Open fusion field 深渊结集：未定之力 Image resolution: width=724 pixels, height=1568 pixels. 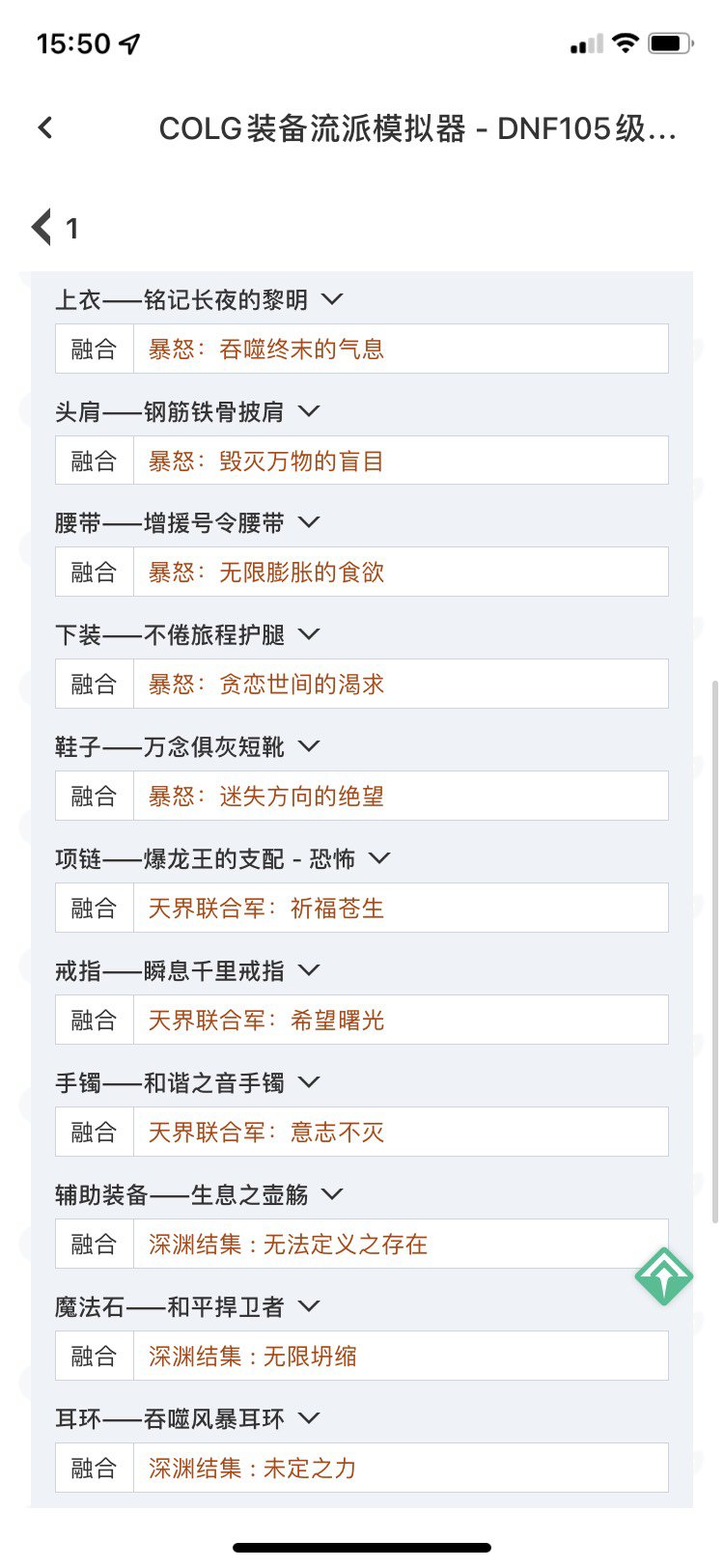[x=401, y=1468]
